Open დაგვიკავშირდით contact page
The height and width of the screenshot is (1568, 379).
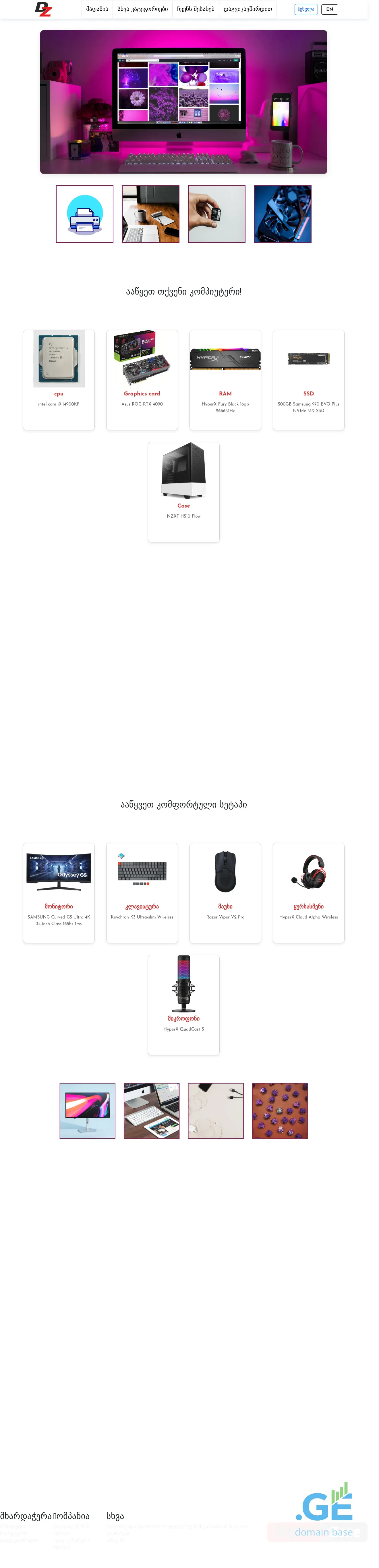click(x=247, y=9)
